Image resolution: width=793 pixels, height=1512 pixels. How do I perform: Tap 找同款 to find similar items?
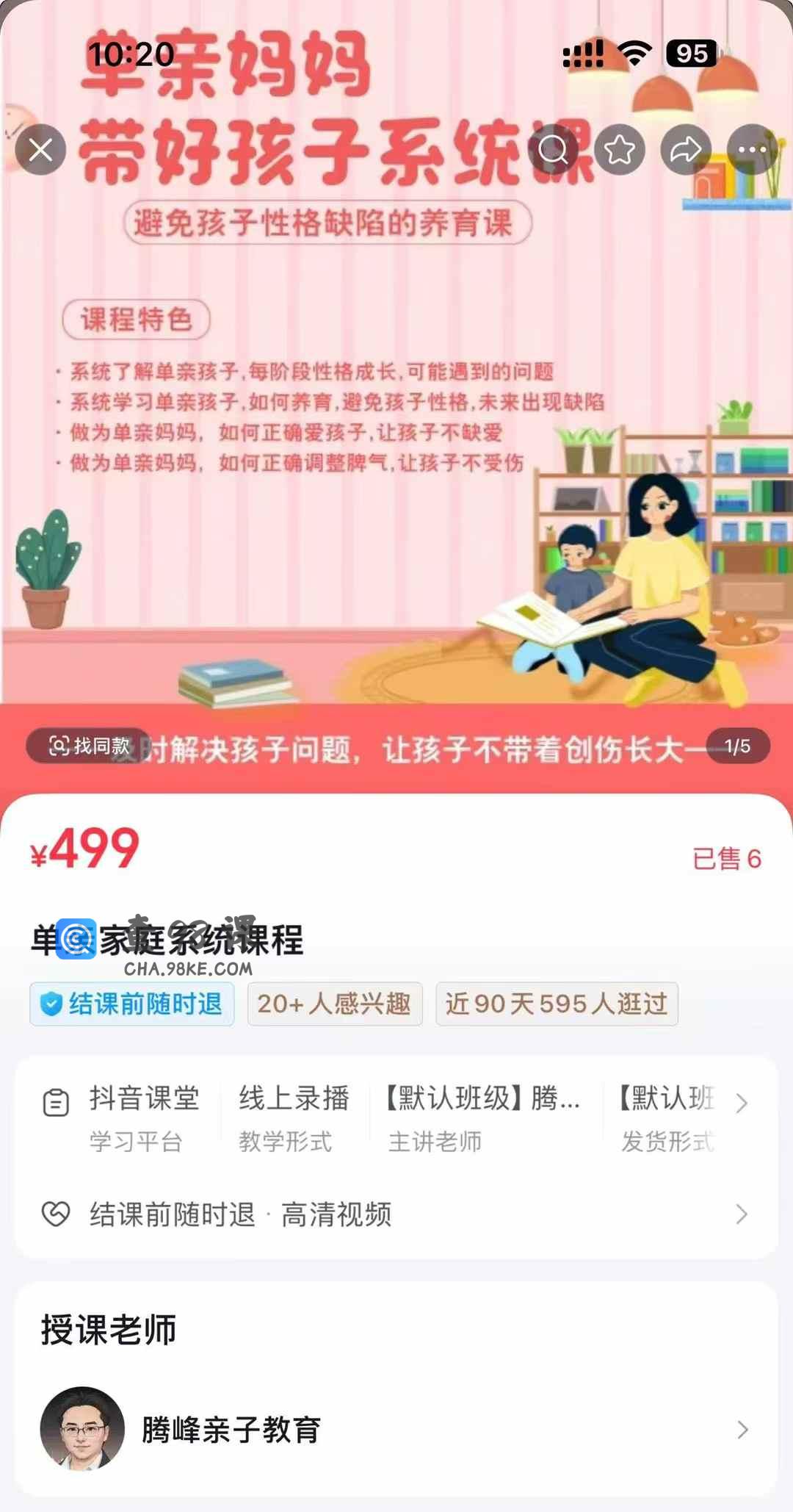[x=89, y=746]
